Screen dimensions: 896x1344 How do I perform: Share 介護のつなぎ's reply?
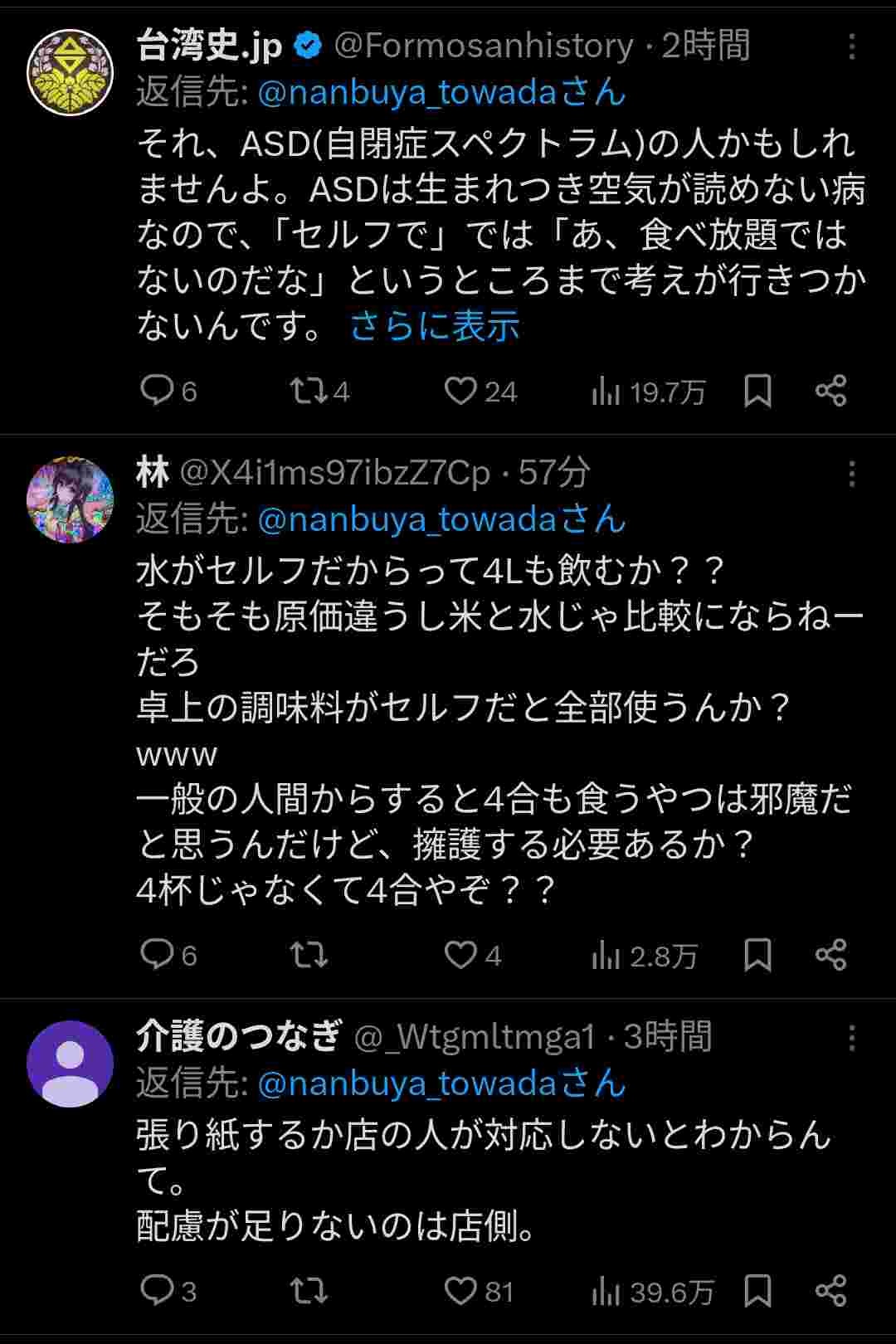tap(830, 1291)
